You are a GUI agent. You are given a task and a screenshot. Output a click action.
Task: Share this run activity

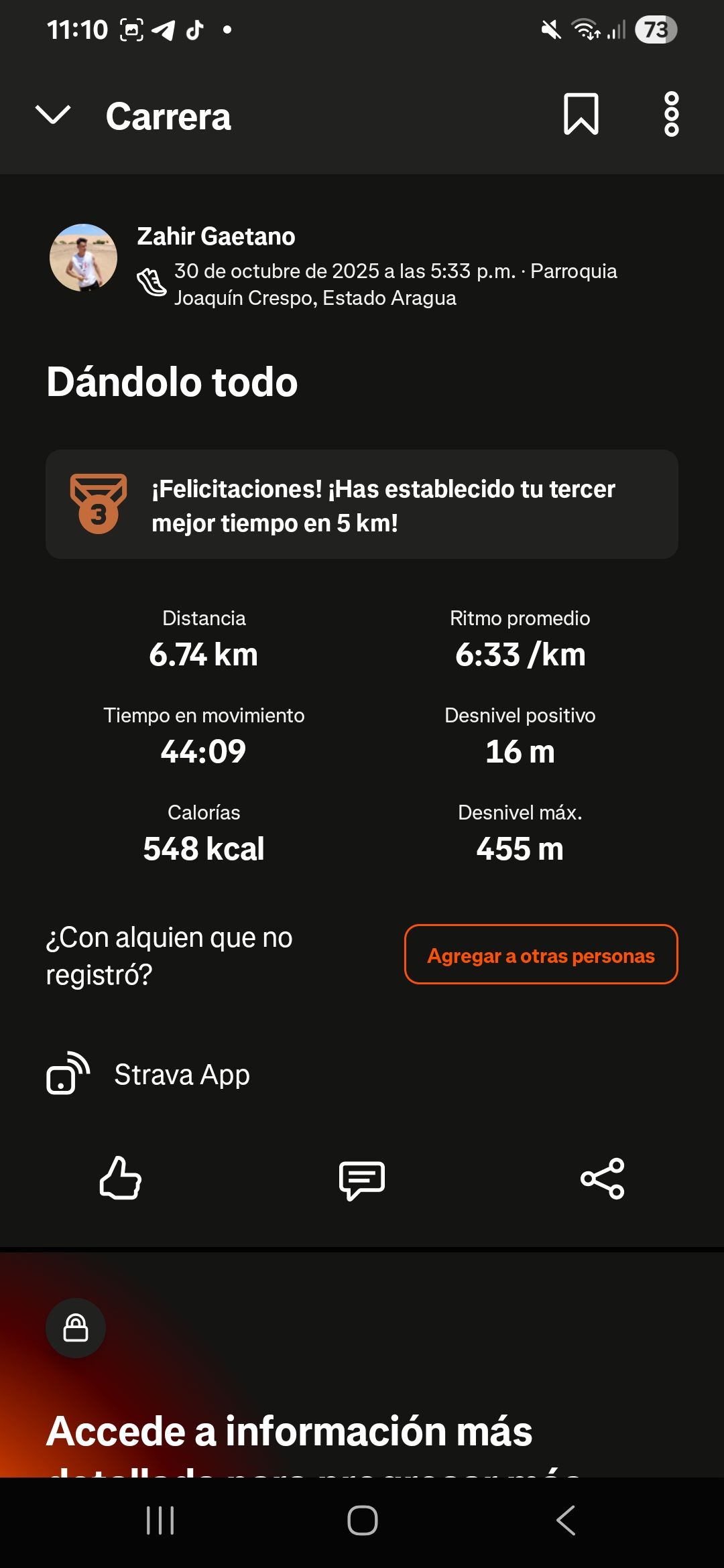point(602,1179)
